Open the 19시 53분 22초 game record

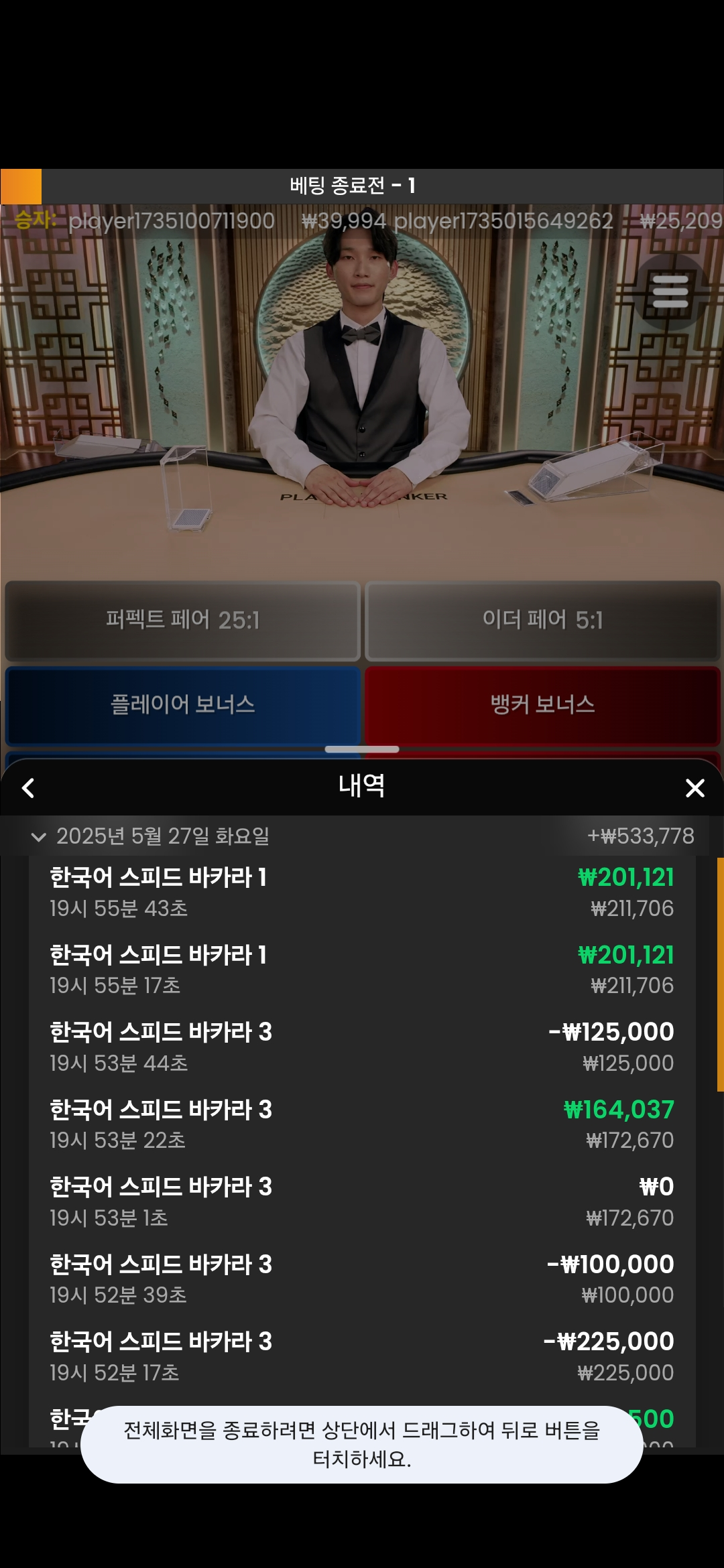click(x=362, y=1124)
